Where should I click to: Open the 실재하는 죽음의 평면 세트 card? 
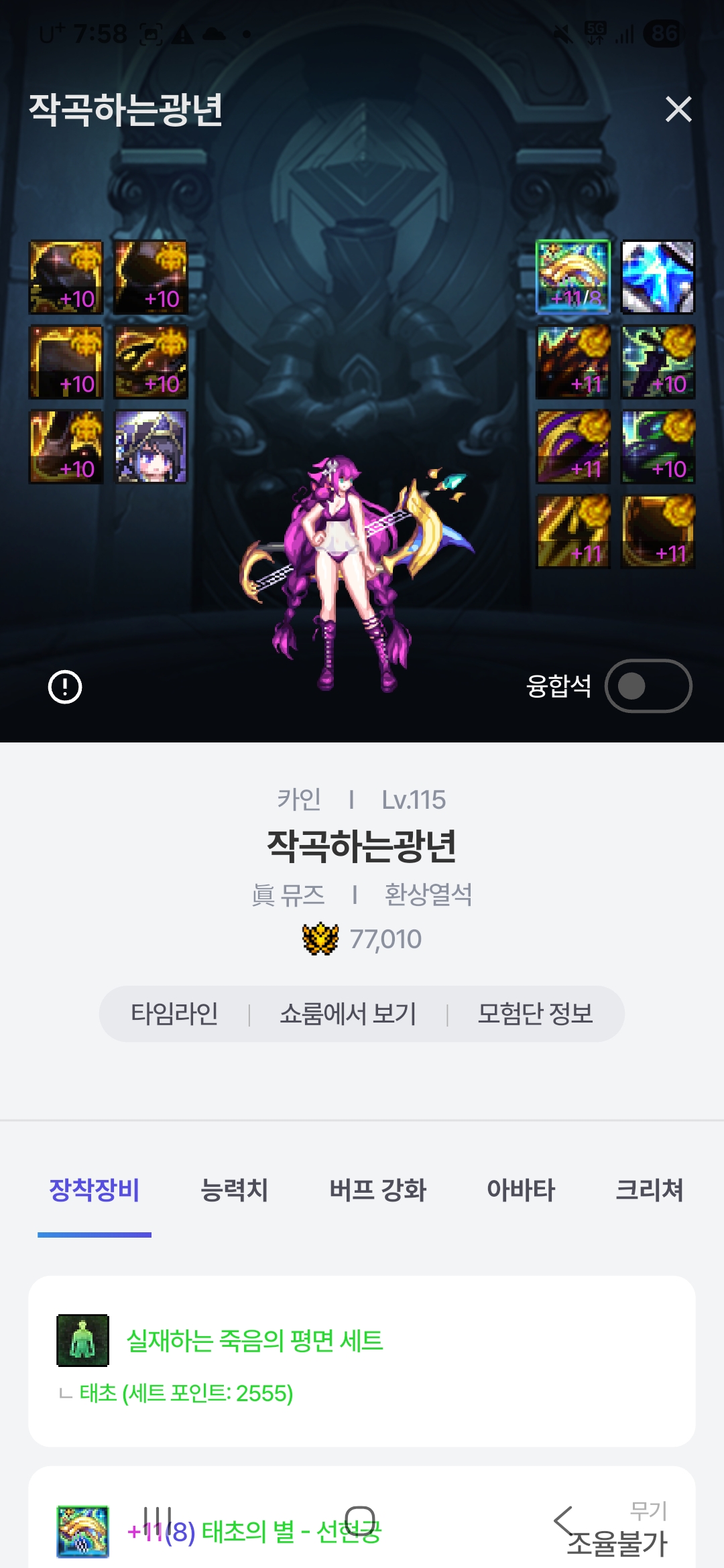pyautogui.click(x=362, y=1360)
